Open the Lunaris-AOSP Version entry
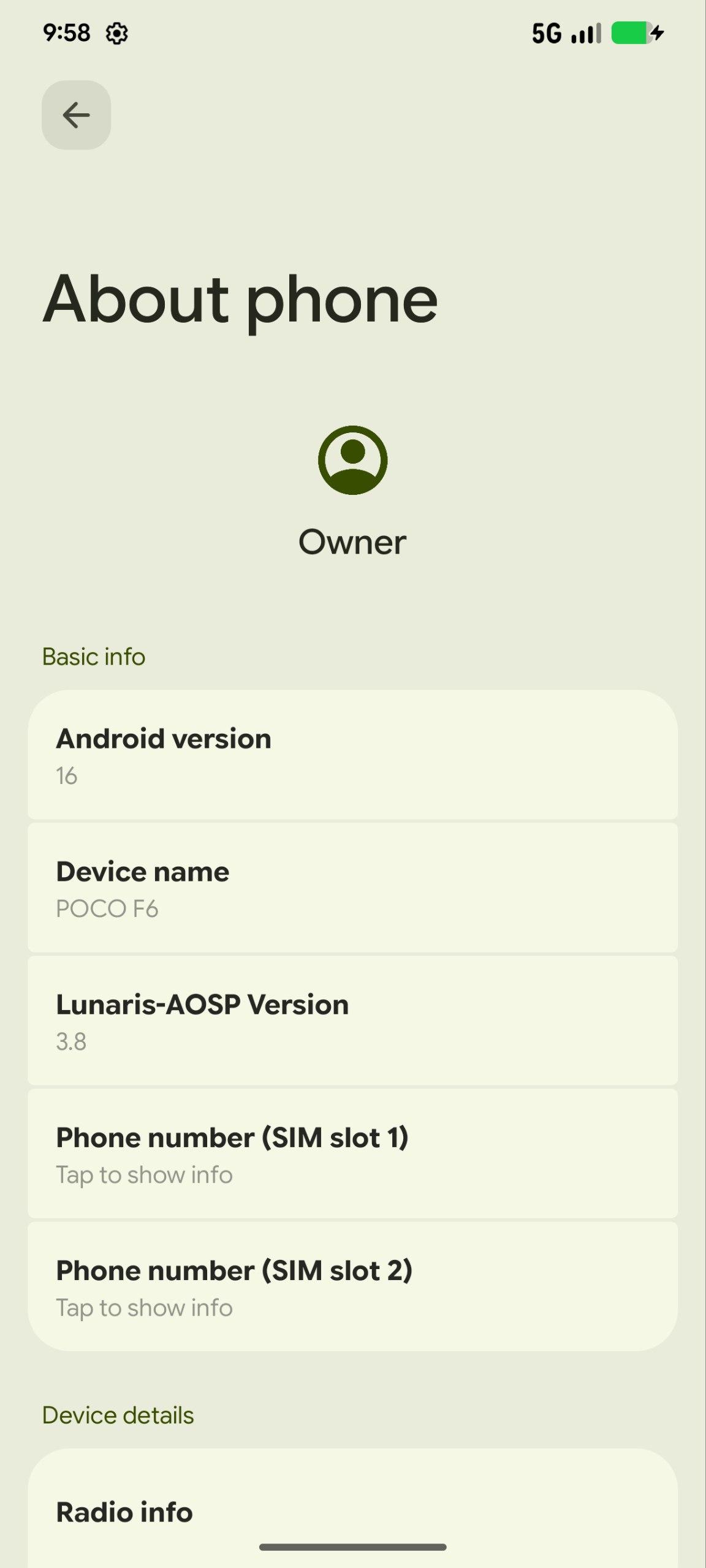This screenshot has width=706, height=1568. coord(352,1021)
